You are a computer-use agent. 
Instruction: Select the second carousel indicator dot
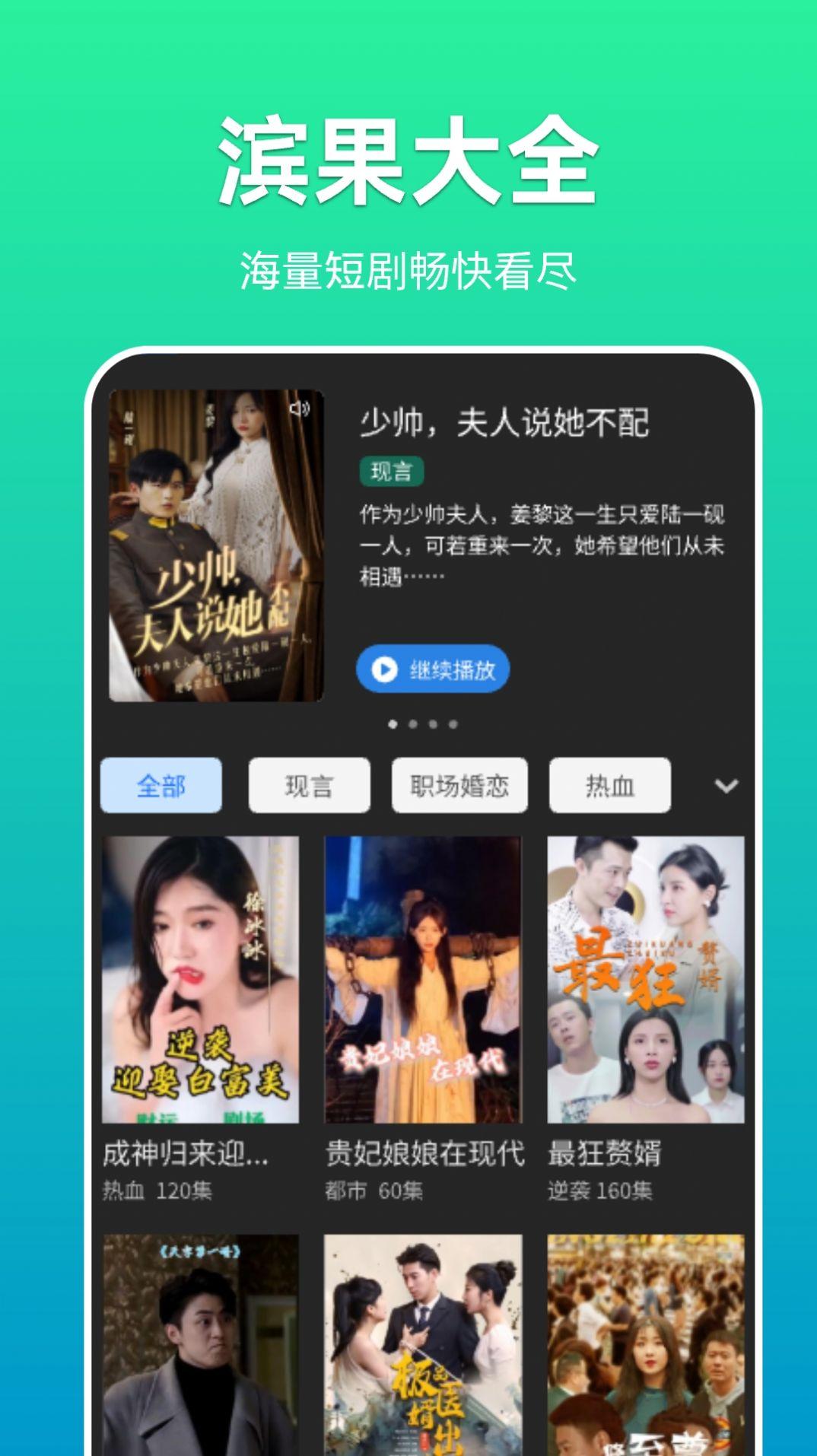pos(414,726)
